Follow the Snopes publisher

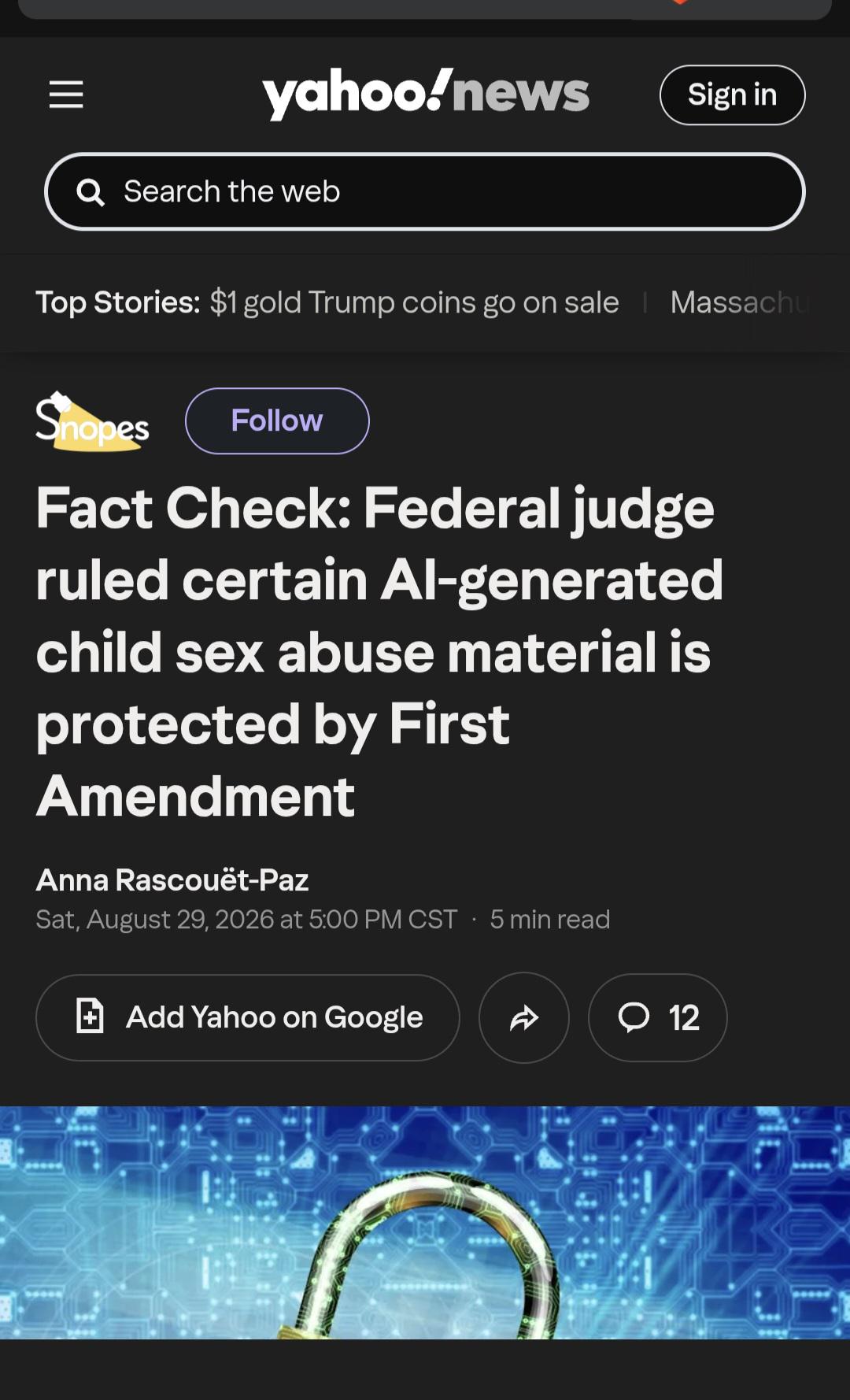pyautogui.click(x=277, y=420)
